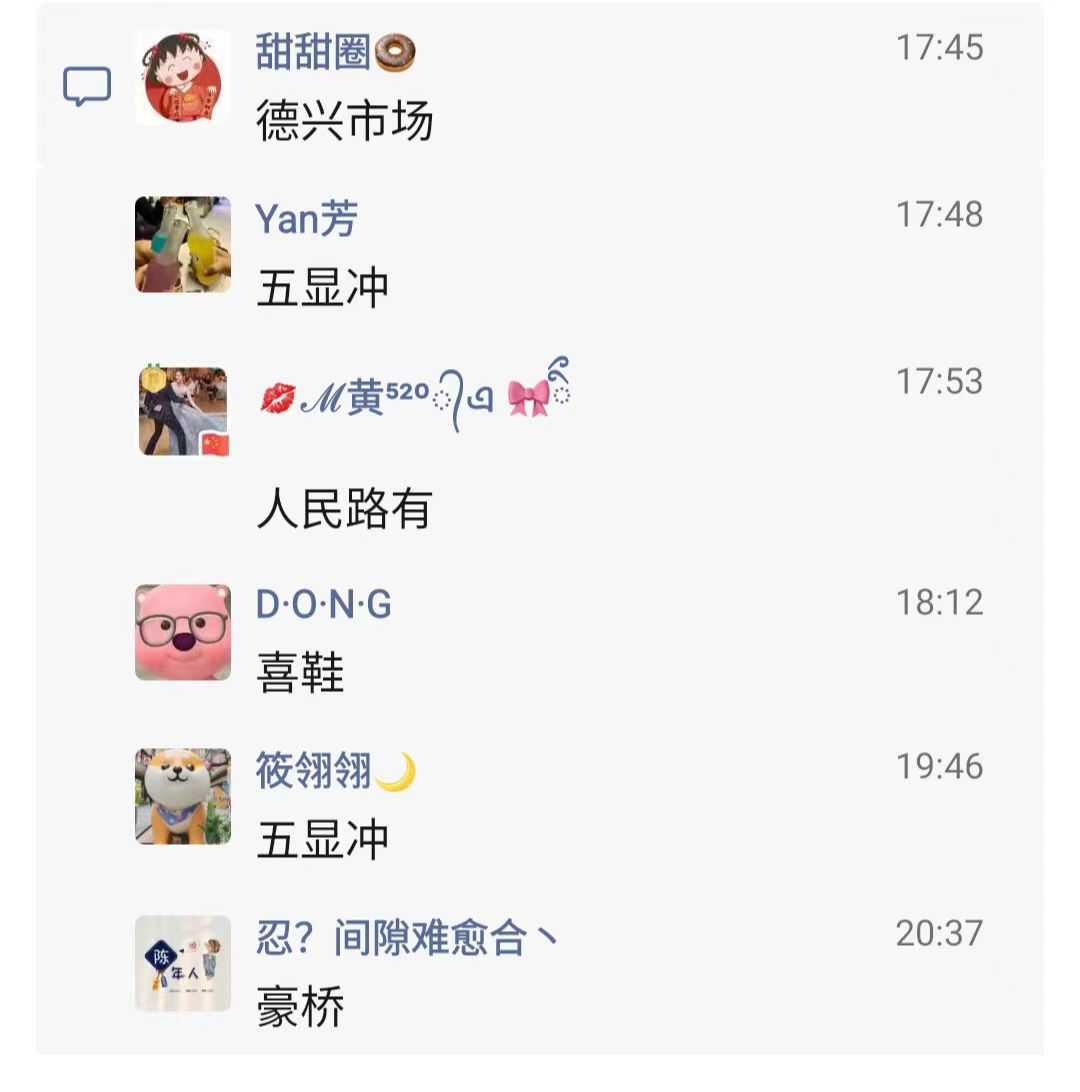View D·O·N·G's profile from the pig avatar
Image resolution: width=1080 pixels, height=1092 pixels.
182,632
